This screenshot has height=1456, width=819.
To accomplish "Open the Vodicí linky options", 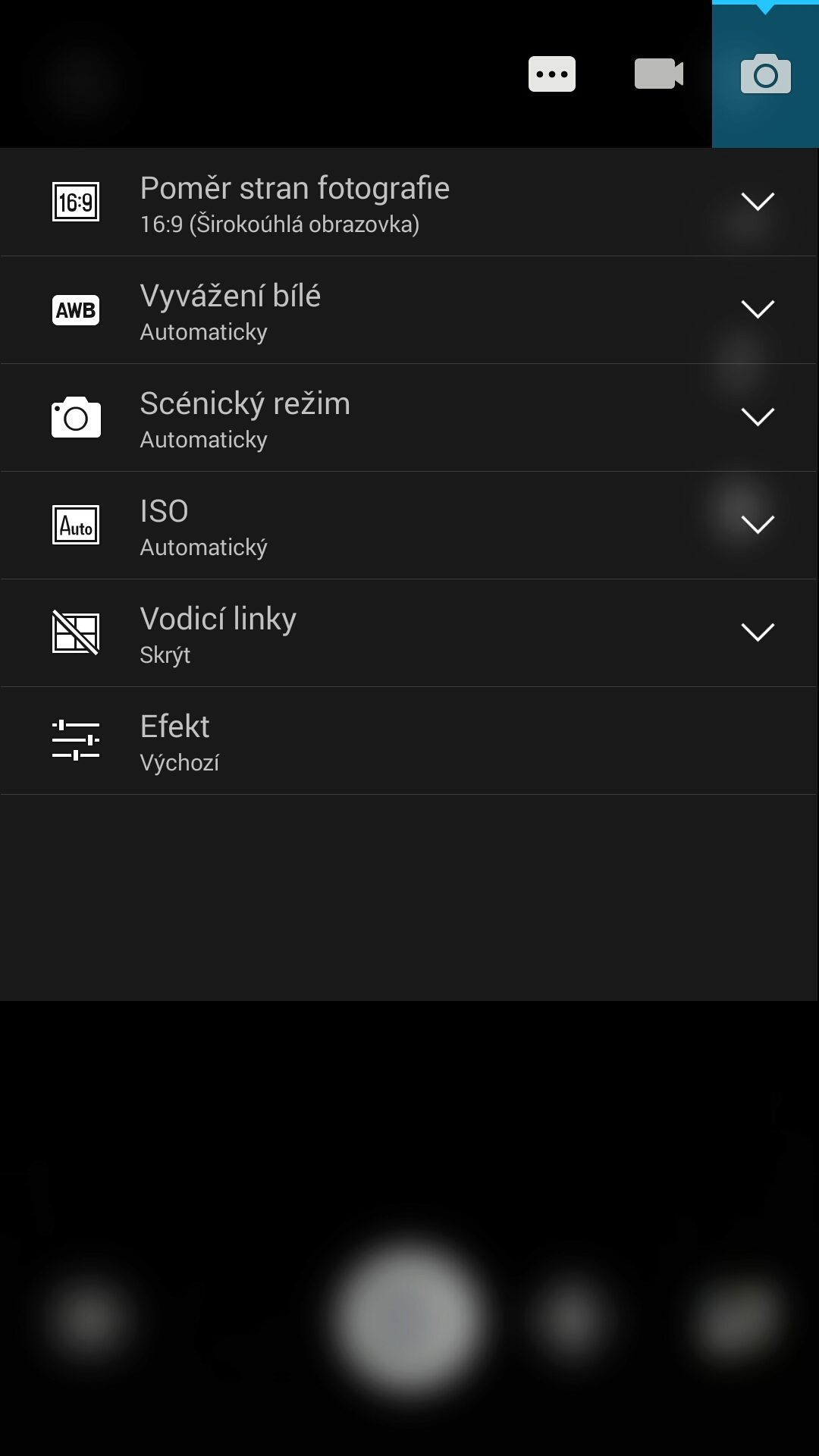I will pyautogui.click(x=409, y=633).
